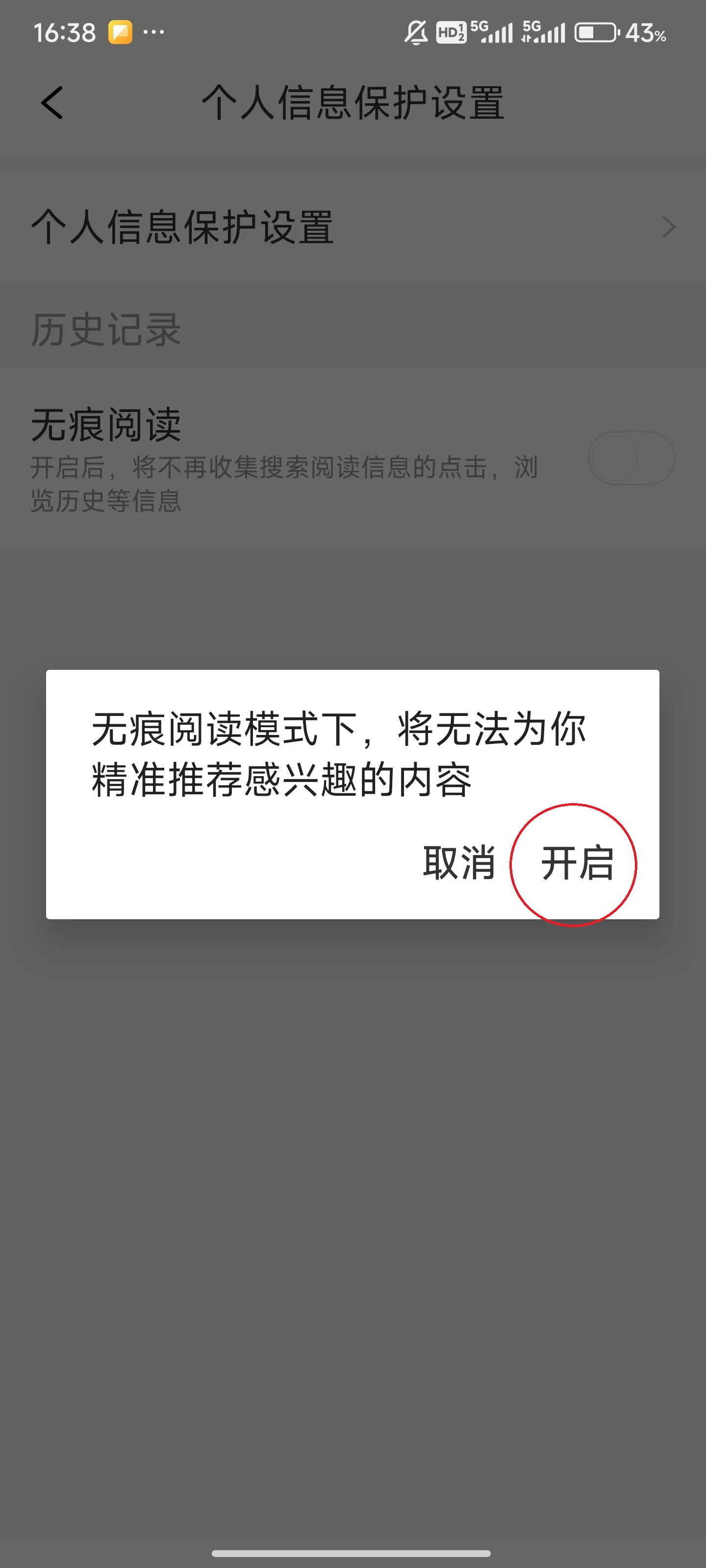Image resolution: width=706 pixels, height=1568 pixels.
Task: Tap the orange notification icon in status bar
Action: pyautogui.click(x=120, y=32)
